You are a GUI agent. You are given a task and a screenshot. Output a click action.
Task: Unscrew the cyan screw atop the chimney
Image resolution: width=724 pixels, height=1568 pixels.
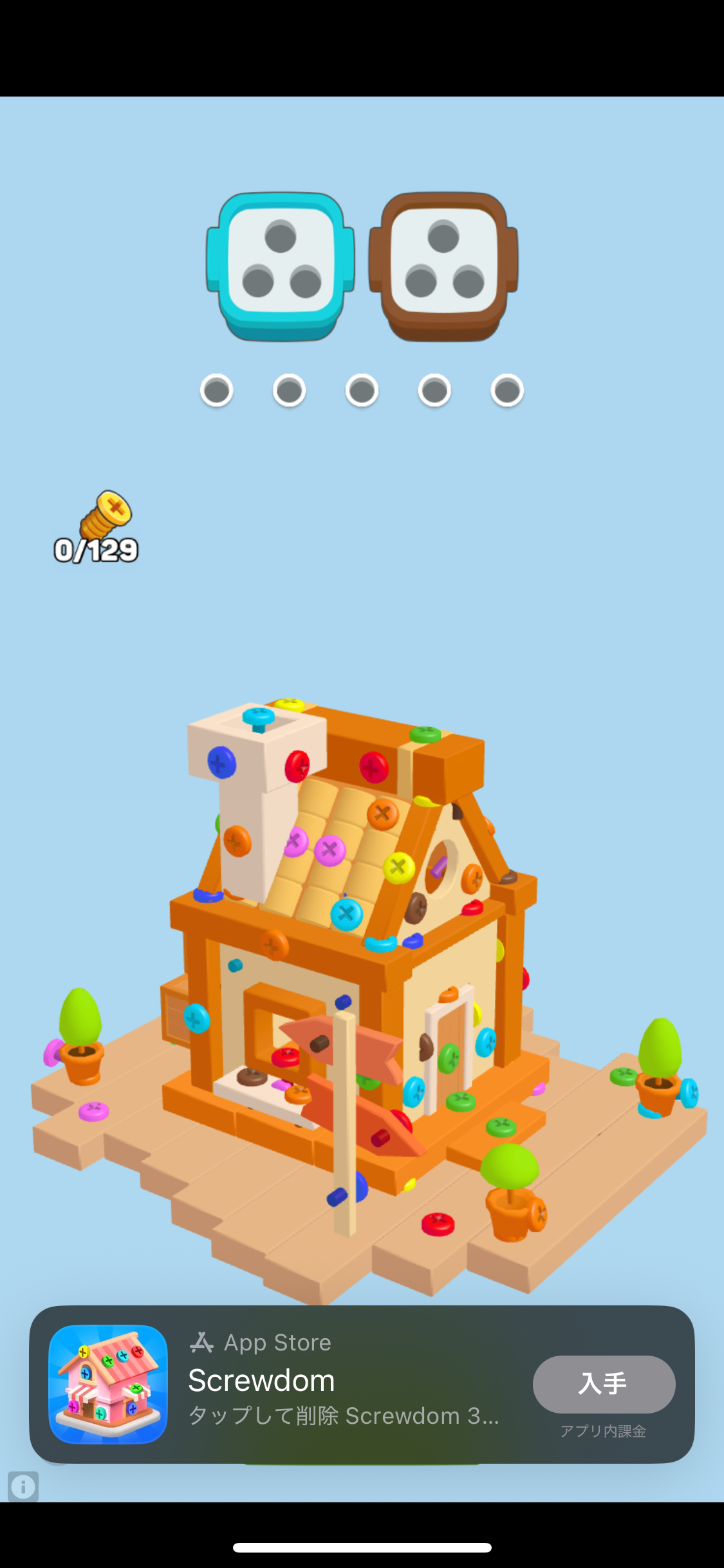259,716
